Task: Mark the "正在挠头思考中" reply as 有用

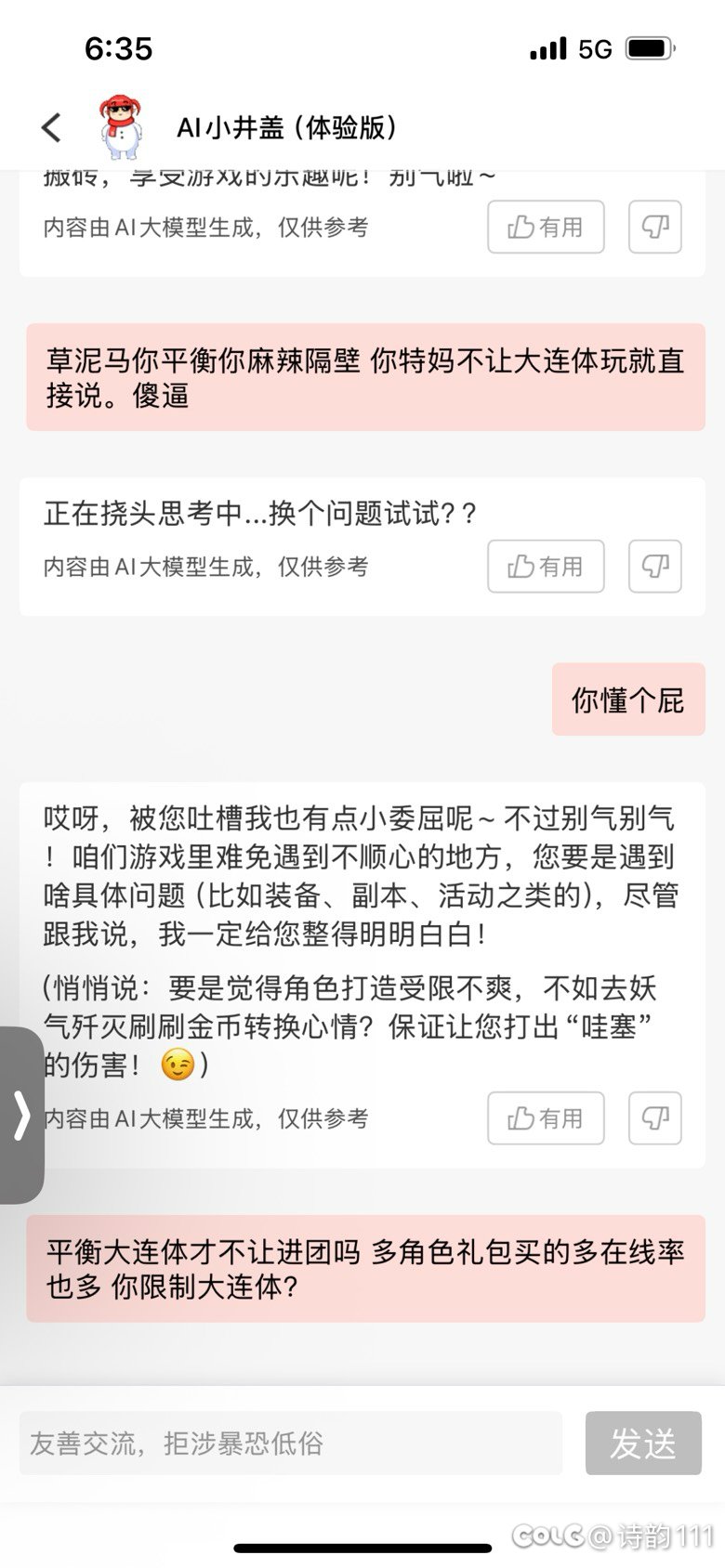Action: [x=545, y=566]
